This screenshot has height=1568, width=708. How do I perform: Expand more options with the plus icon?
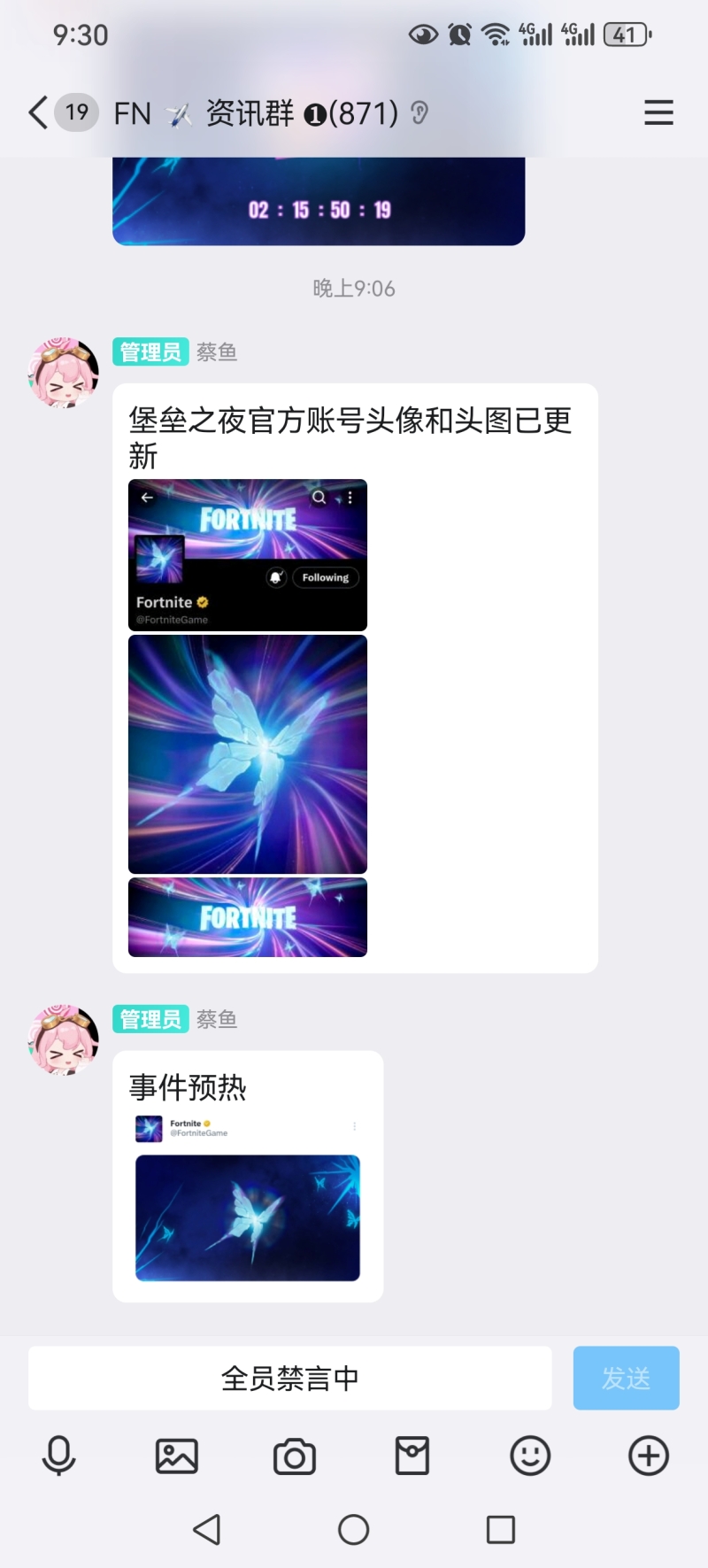click(x=648, y=1456)
